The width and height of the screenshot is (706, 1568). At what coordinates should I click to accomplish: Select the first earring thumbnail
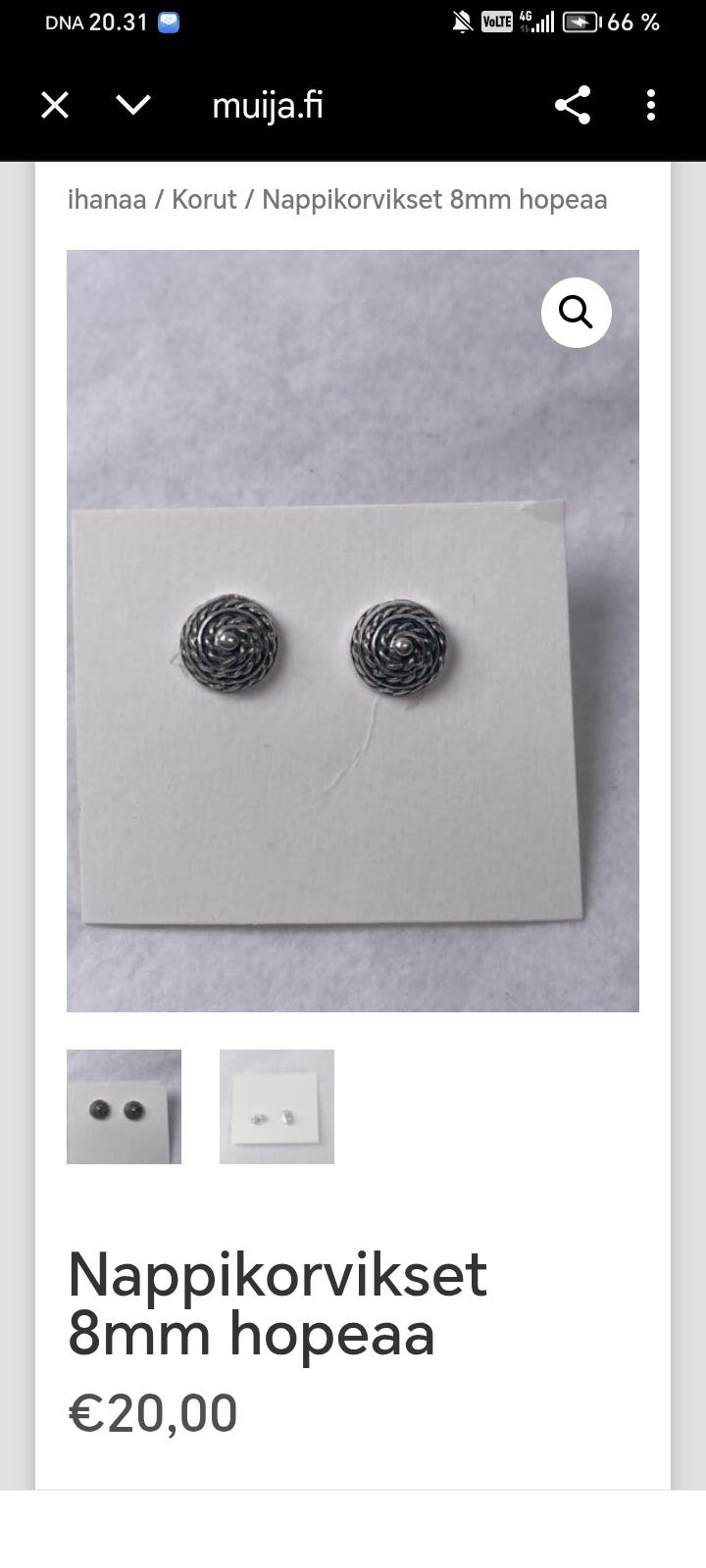click(x=124, y=1106)
